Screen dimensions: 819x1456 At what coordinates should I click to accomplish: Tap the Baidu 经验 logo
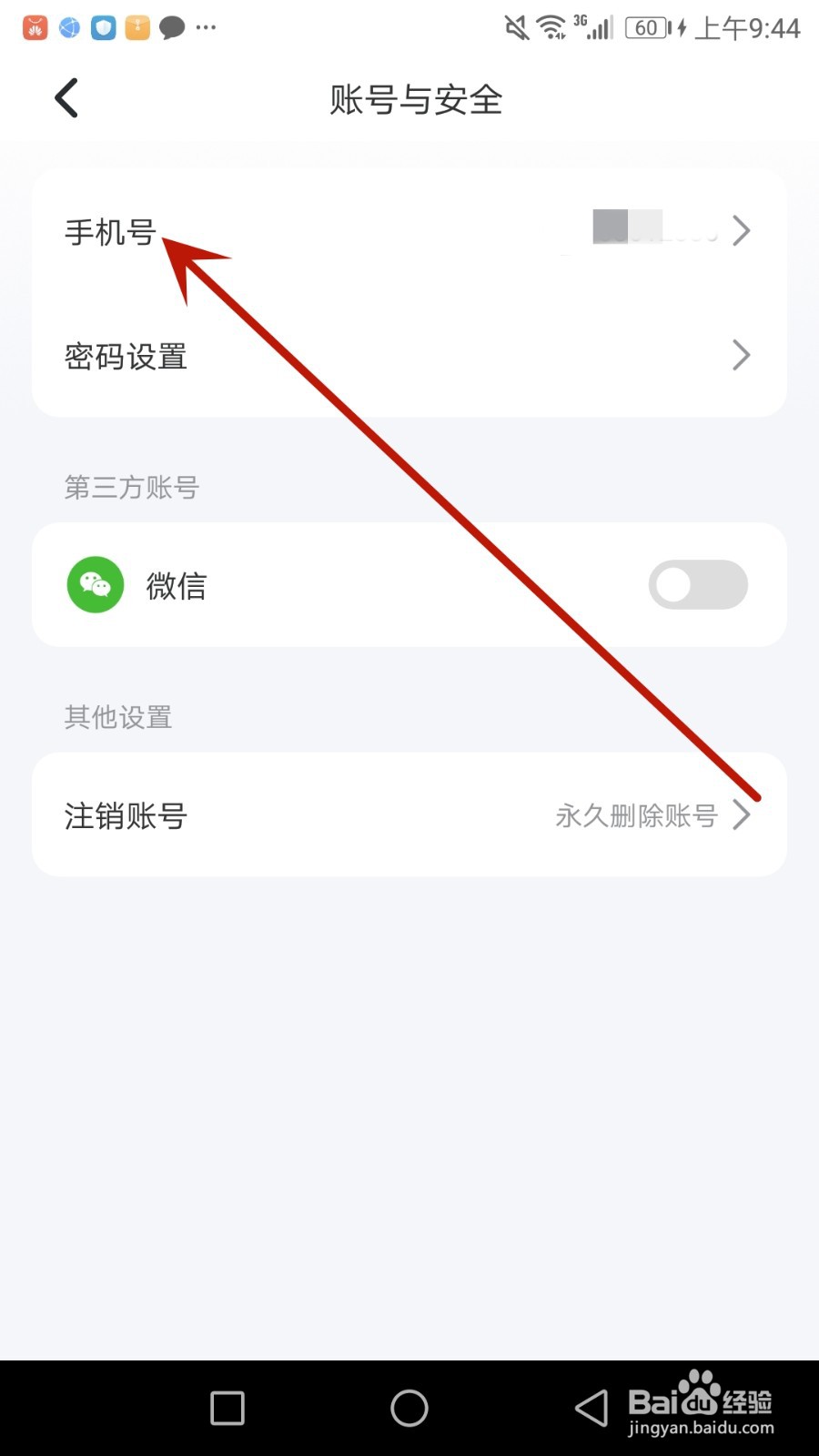pos(701,1401)
